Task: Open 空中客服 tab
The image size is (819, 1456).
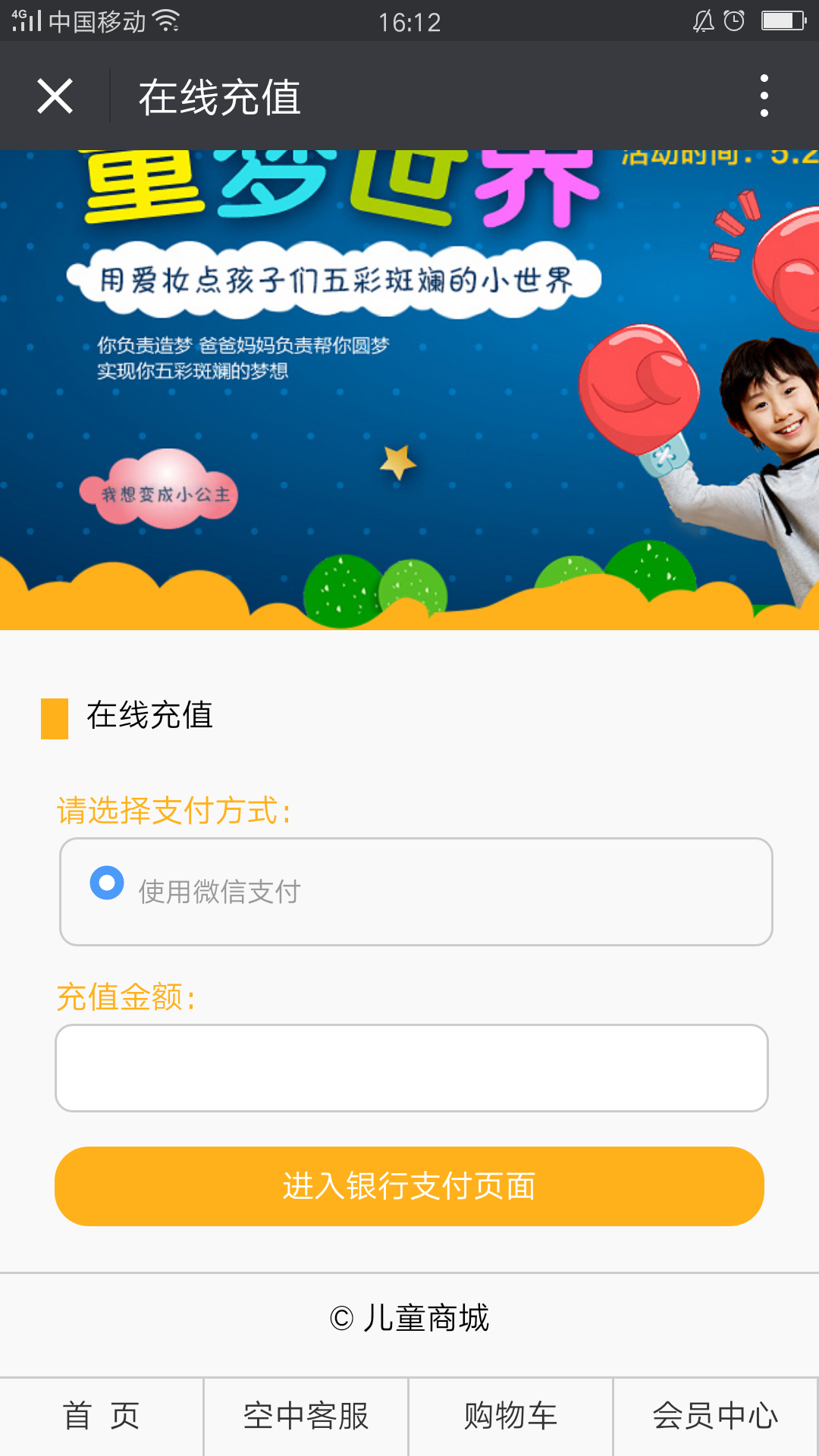Action: pos(306,1416)
